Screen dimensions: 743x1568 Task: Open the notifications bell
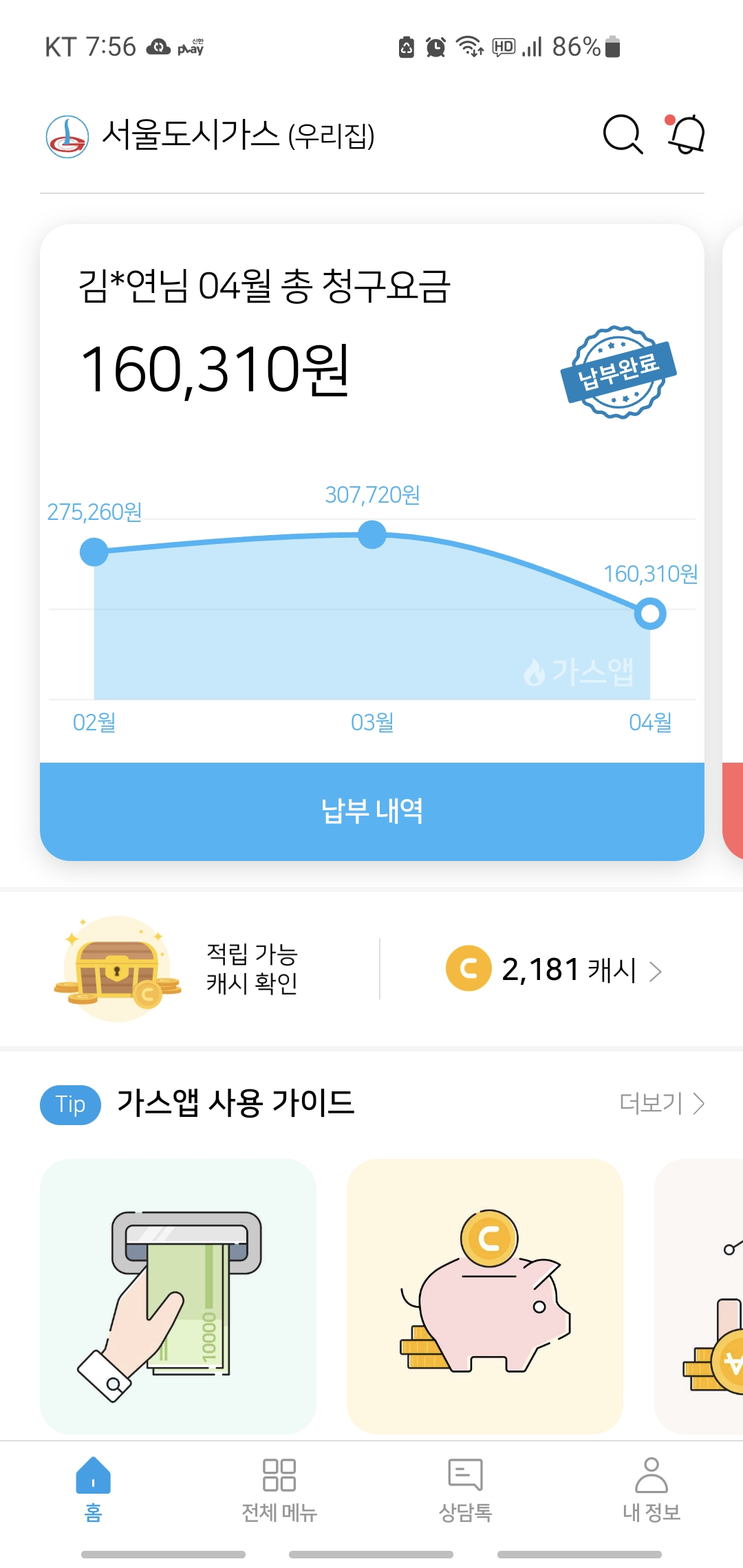(x=686, y=134)
